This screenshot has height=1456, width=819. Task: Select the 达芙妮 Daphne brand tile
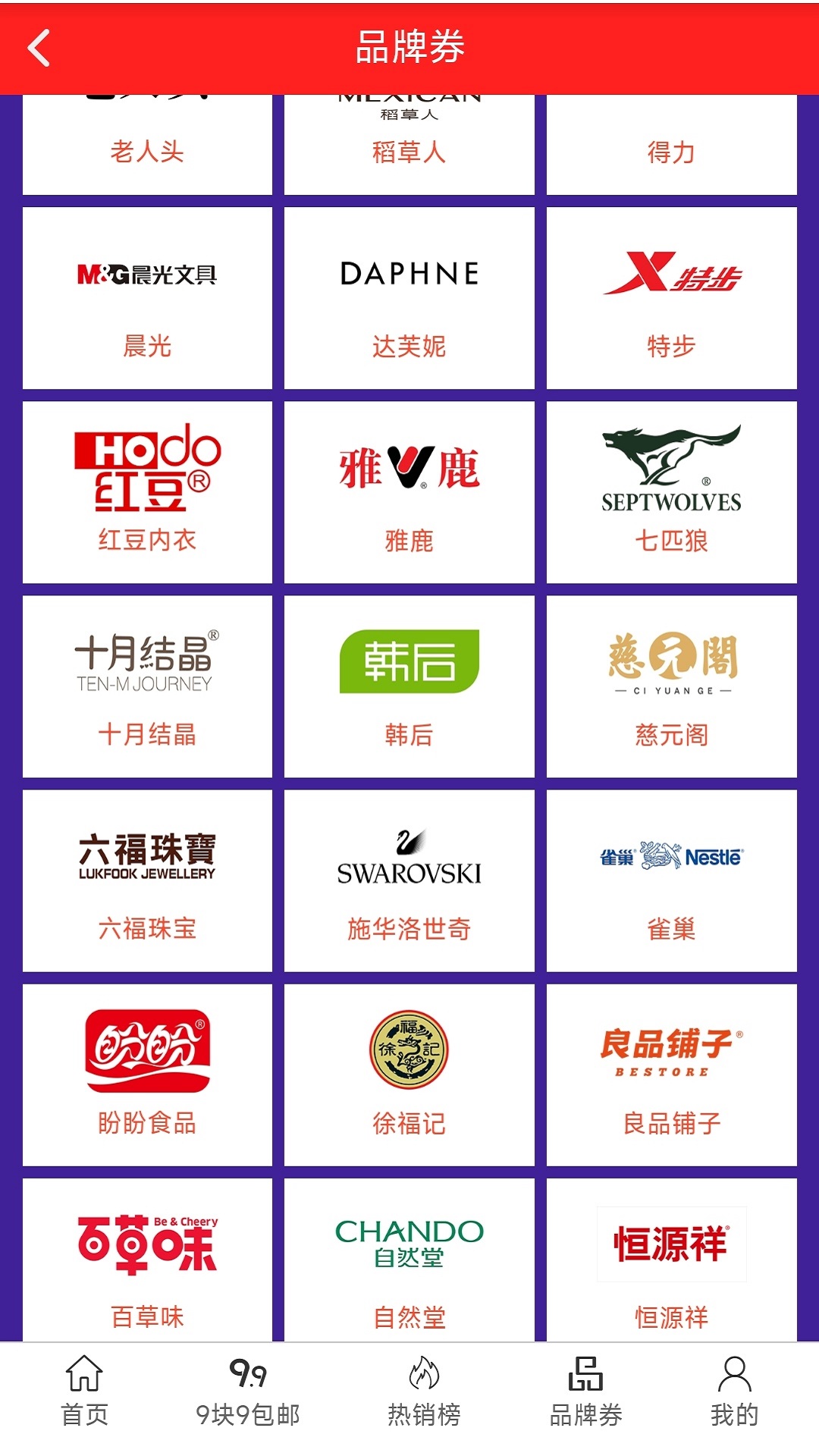(x=409, y=298)
